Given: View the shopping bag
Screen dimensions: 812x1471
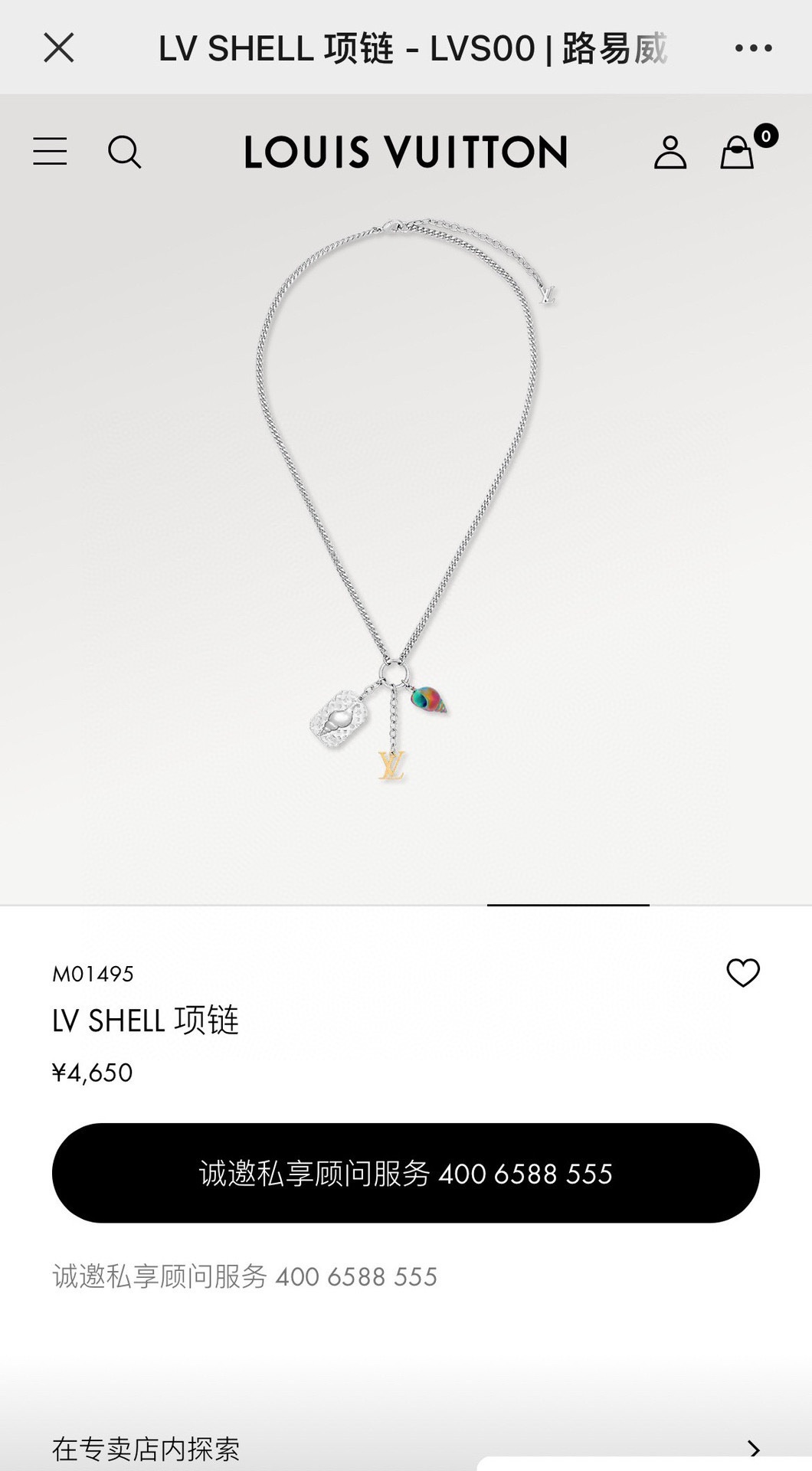Looking at the screenshot, I should click(x=738, y=152).
